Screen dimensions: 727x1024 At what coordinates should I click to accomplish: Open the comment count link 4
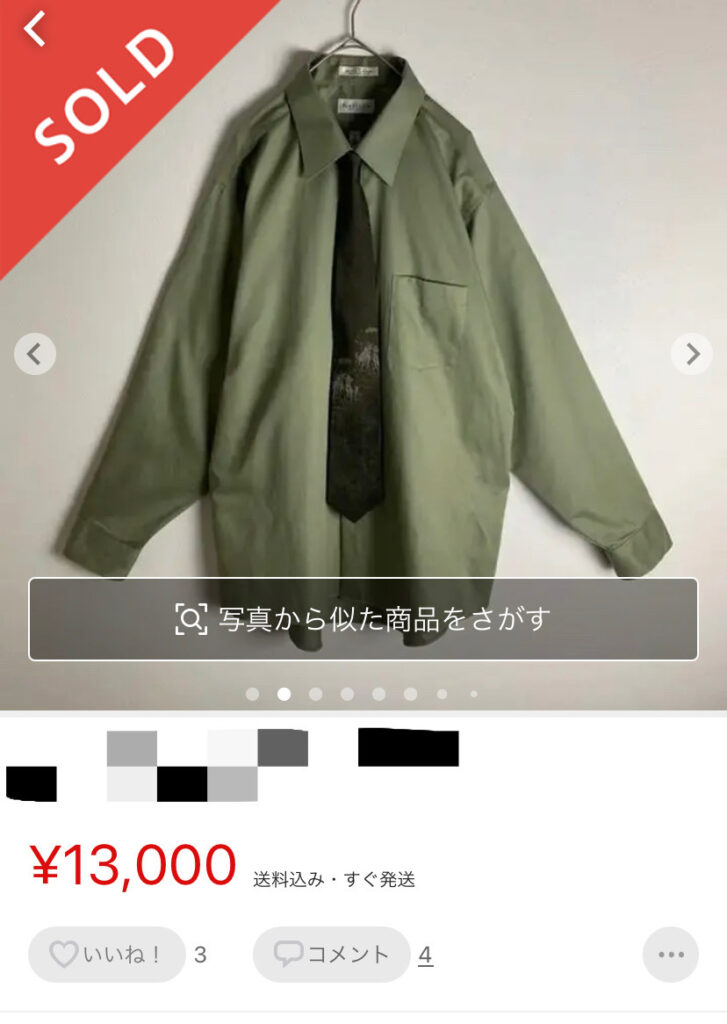[425, 954]
